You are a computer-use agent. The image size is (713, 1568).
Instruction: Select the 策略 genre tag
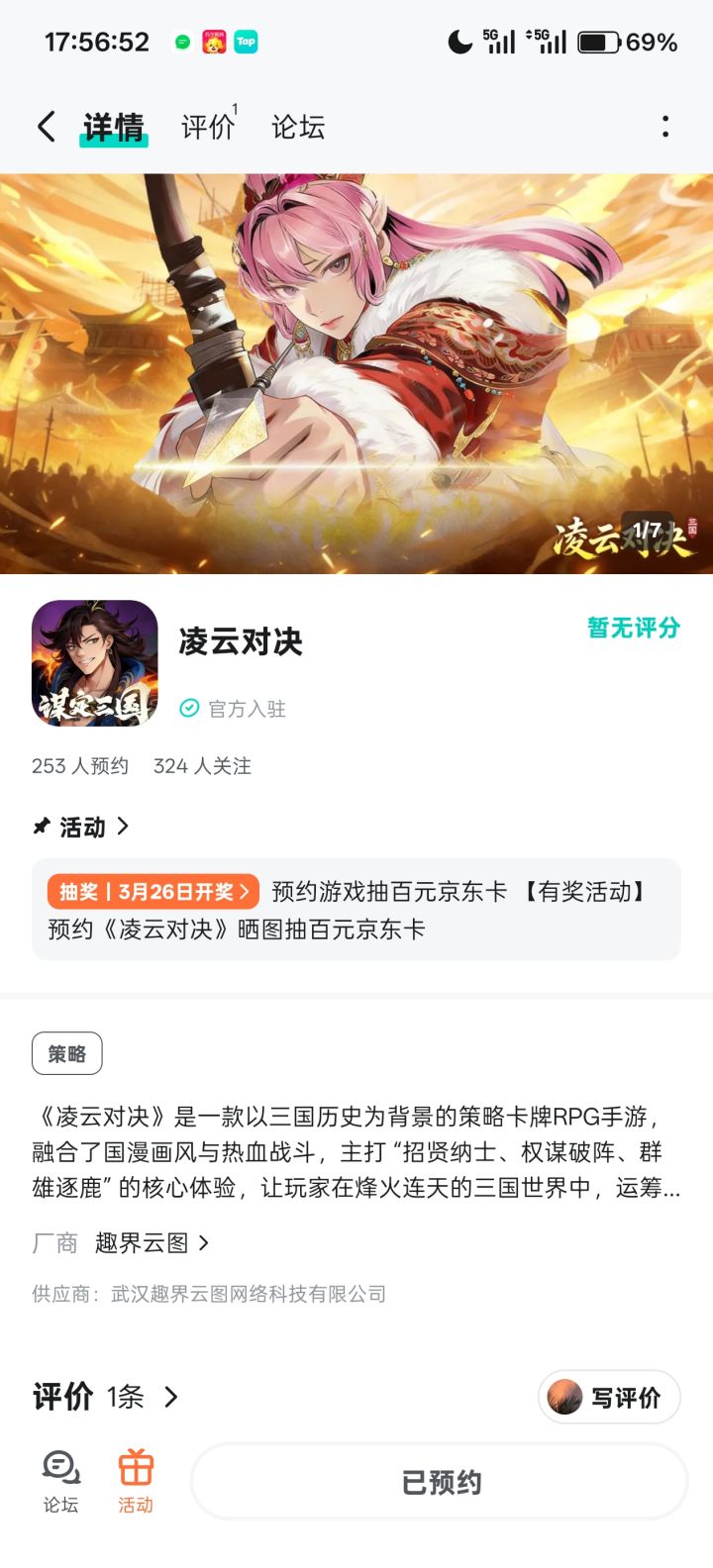tap(64, 1053)
